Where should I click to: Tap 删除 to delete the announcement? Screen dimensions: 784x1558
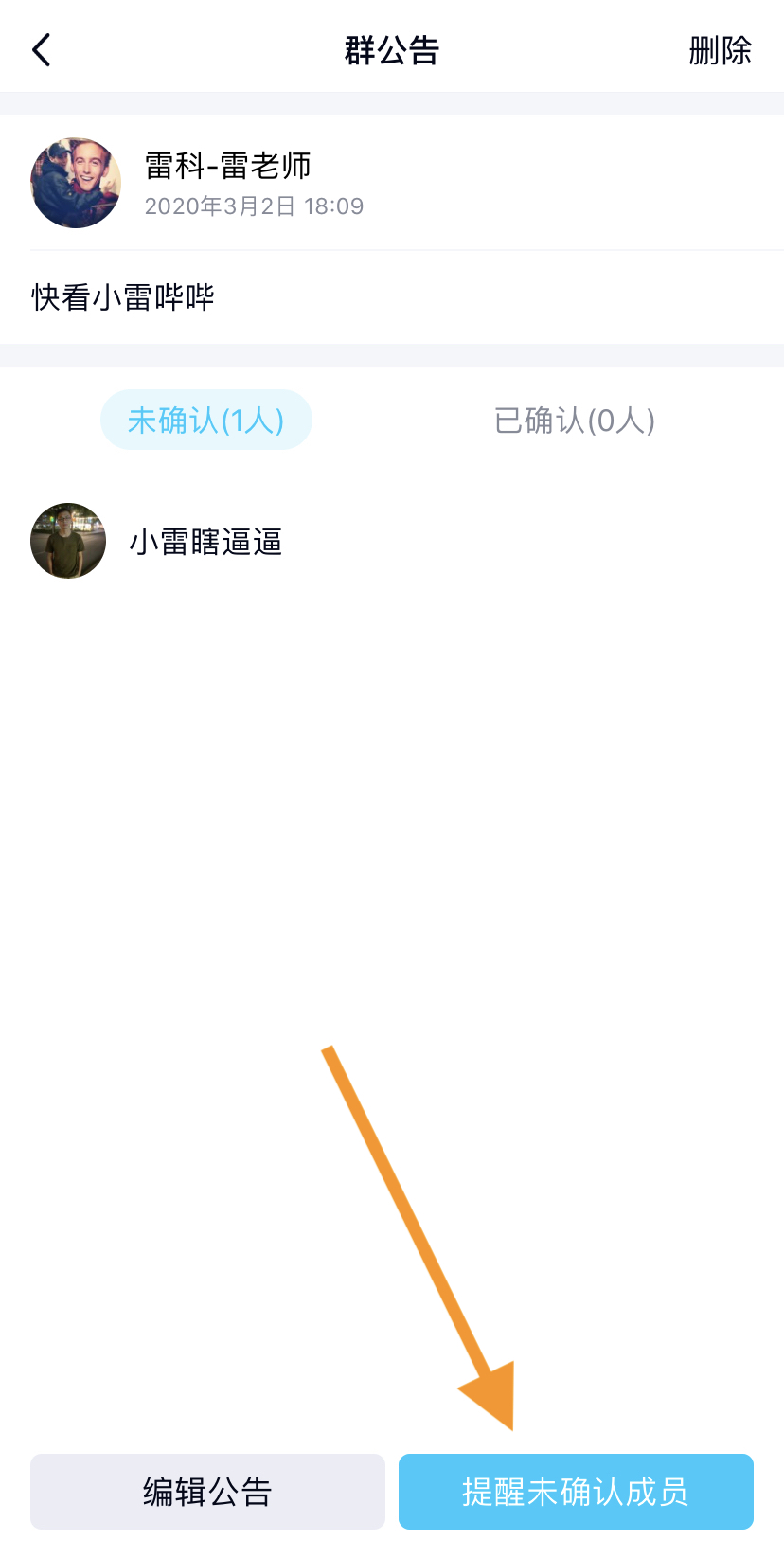point(721,51)
